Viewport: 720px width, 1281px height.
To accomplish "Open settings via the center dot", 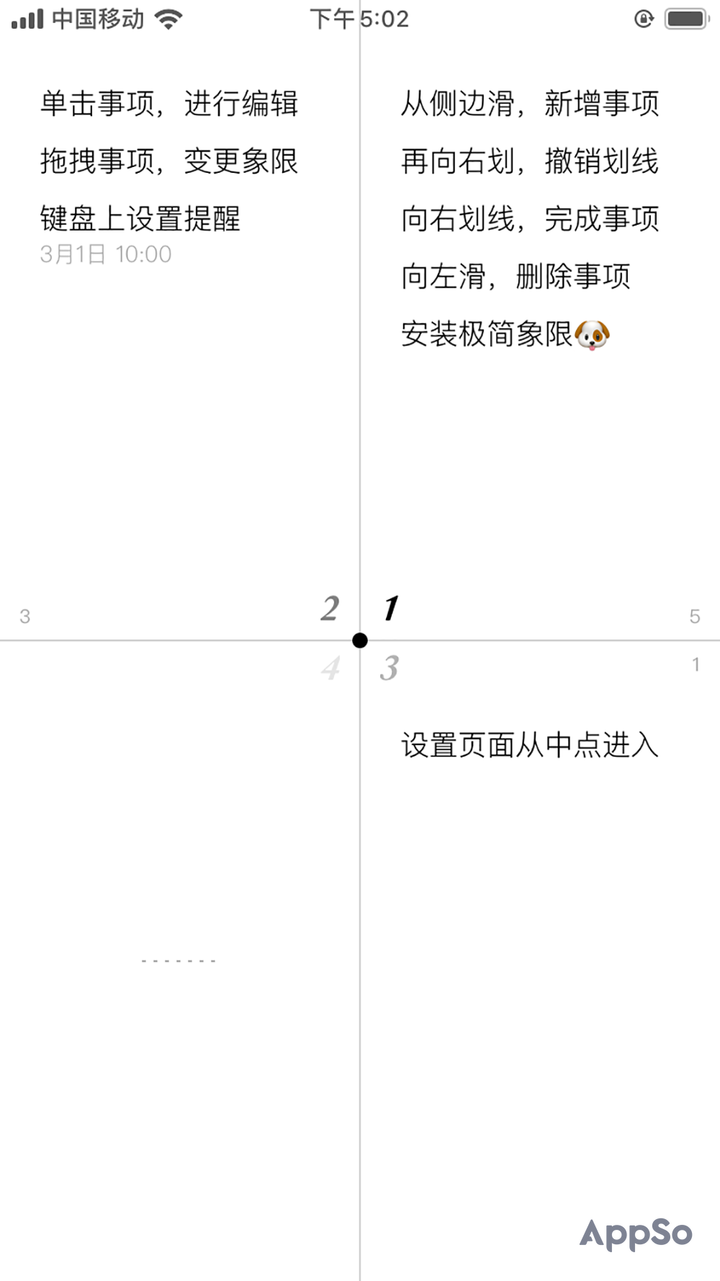I will (360, 640).
